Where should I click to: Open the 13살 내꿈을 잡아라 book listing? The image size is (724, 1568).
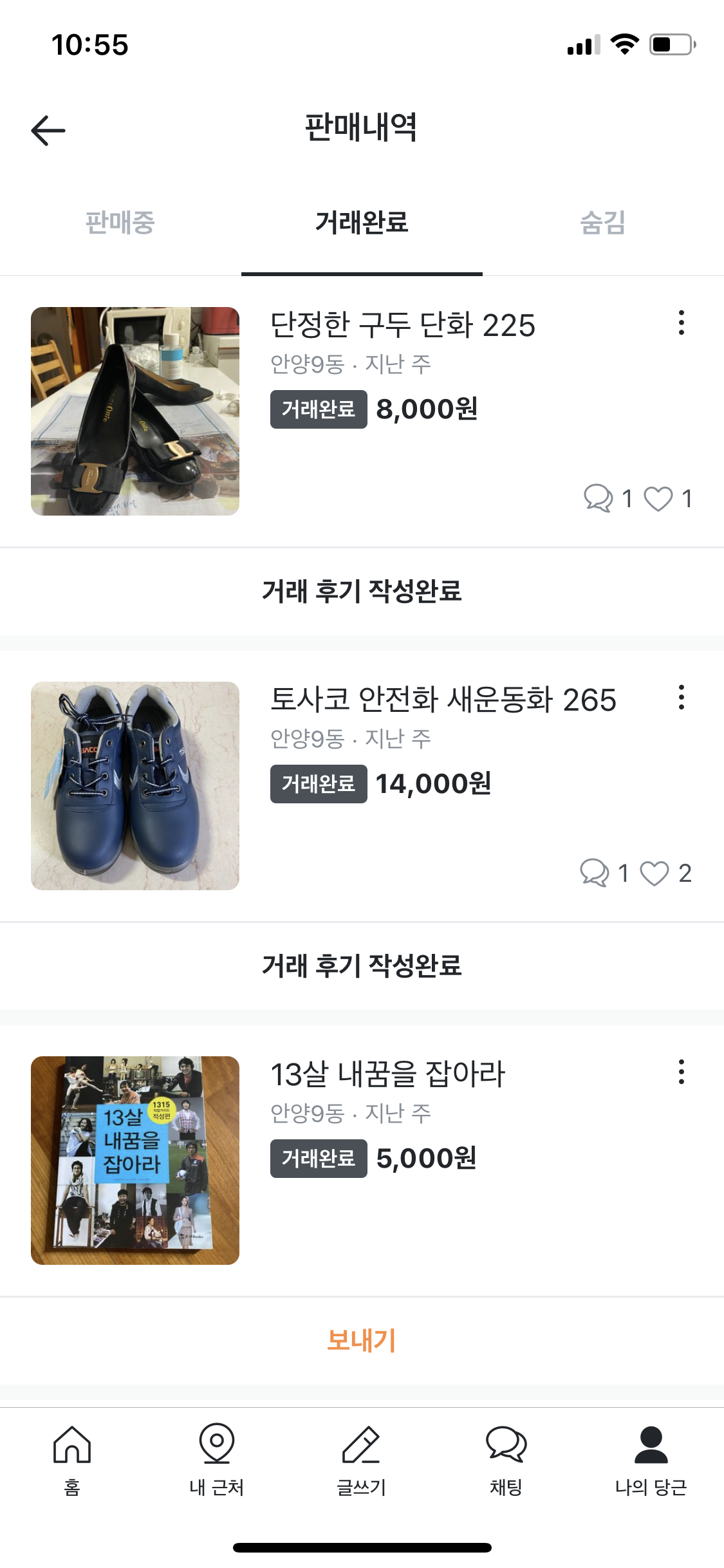click(x=362, y=1161)
